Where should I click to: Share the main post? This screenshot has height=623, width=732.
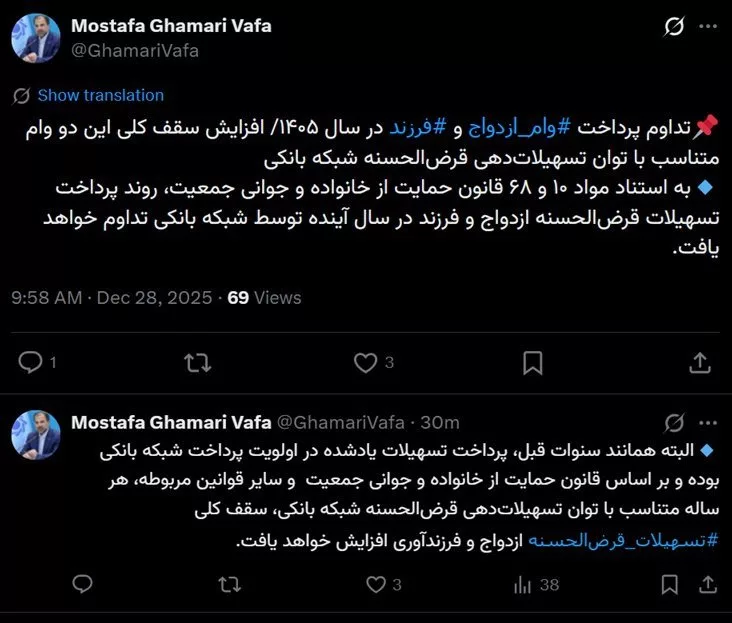[x=701, y=362]
